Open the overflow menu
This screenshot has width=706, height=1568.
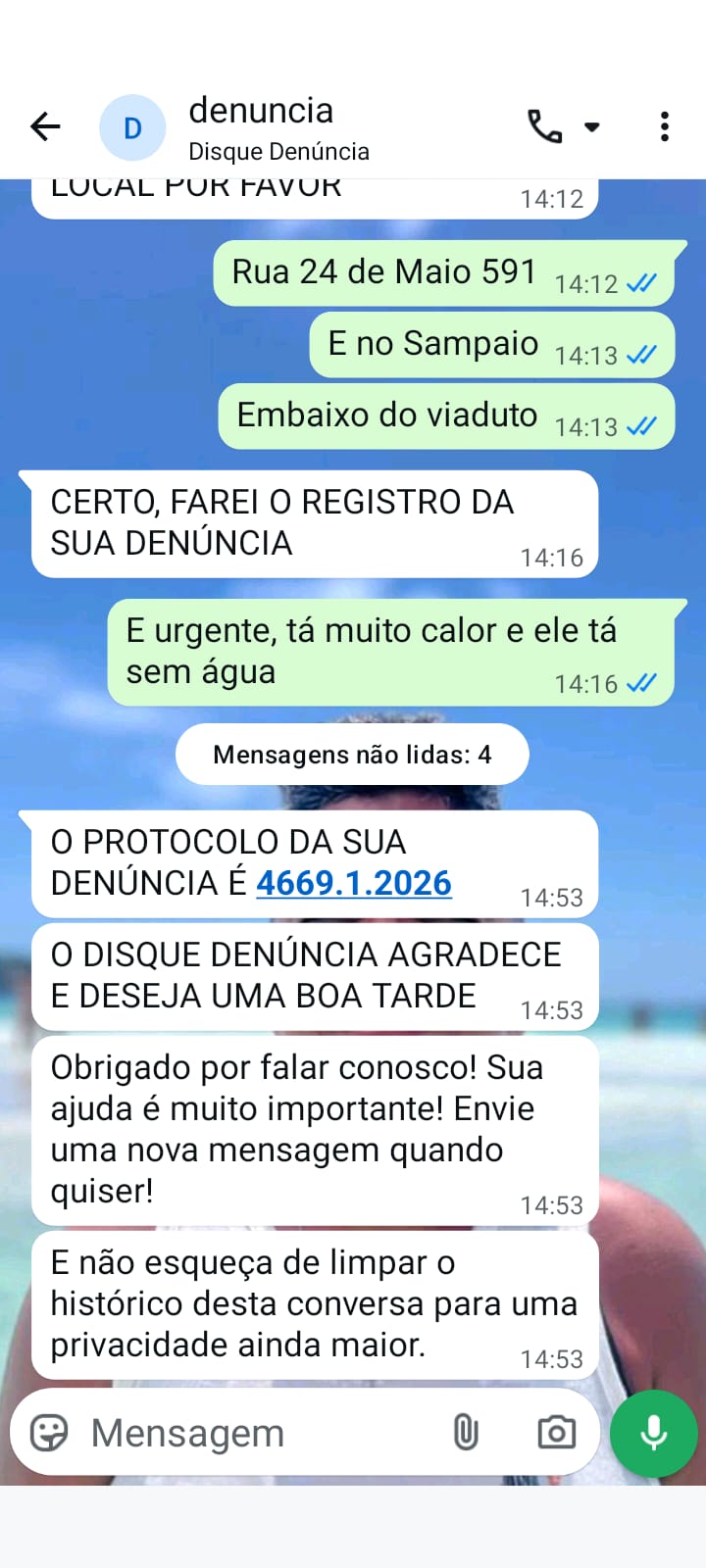tap(665, 126)
